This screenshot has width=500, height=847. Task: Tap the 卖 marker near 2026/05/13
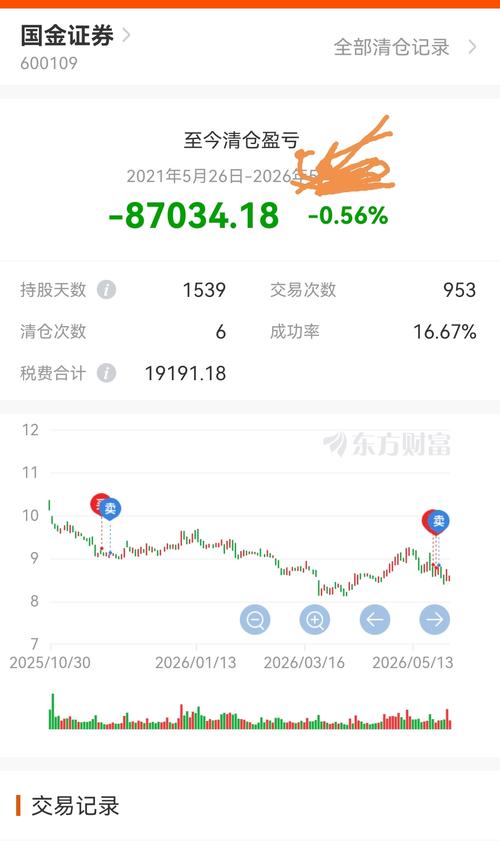(439, 521)
